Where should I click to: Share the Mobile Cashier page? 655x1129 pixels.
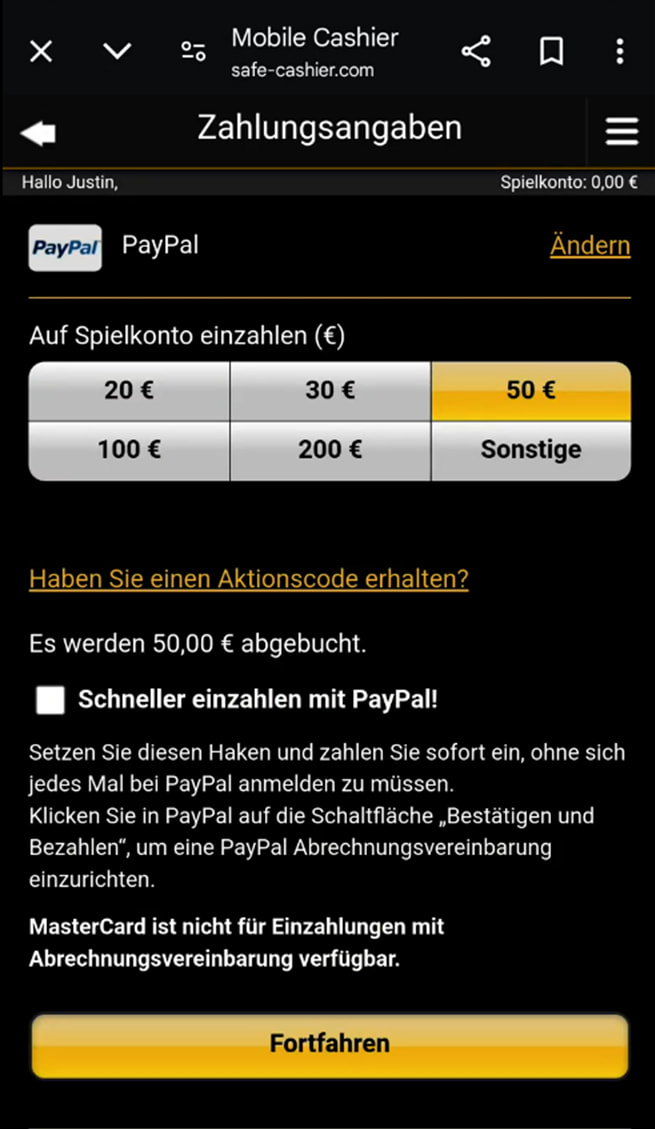coord(476,51)
